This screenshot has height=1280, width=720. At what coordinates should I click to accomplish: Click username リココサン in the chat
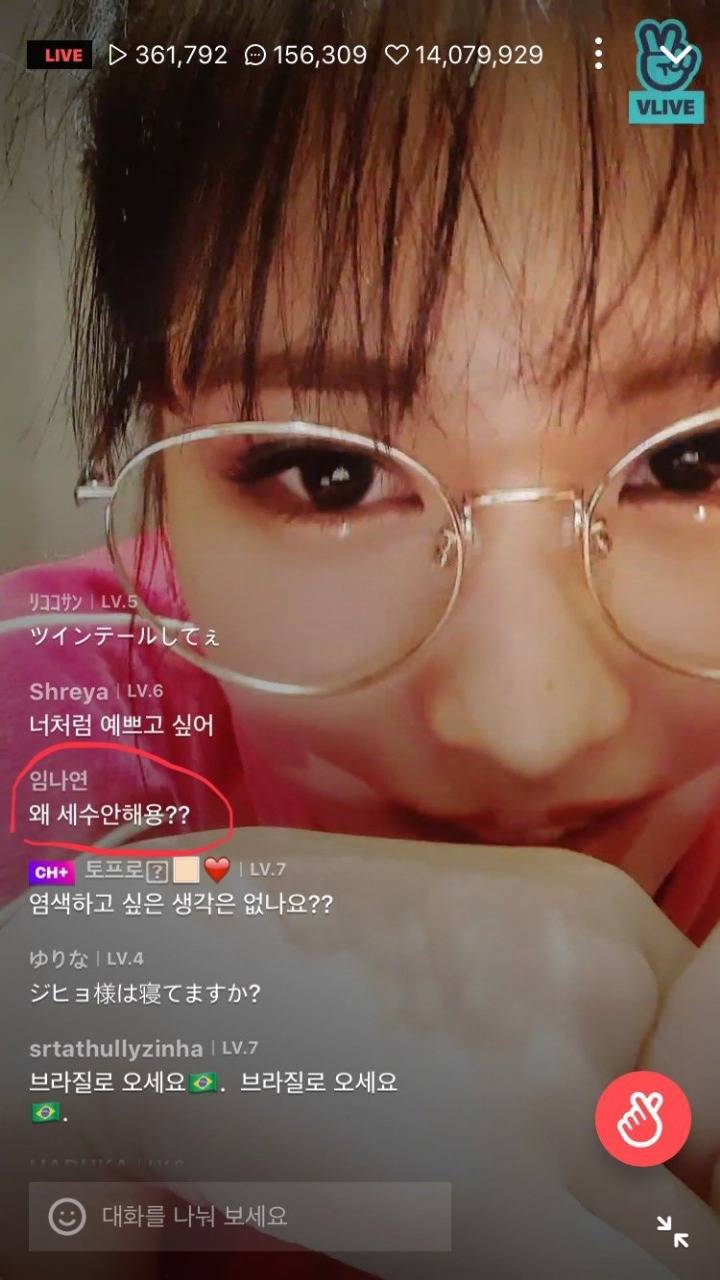(x=55, y=602)
